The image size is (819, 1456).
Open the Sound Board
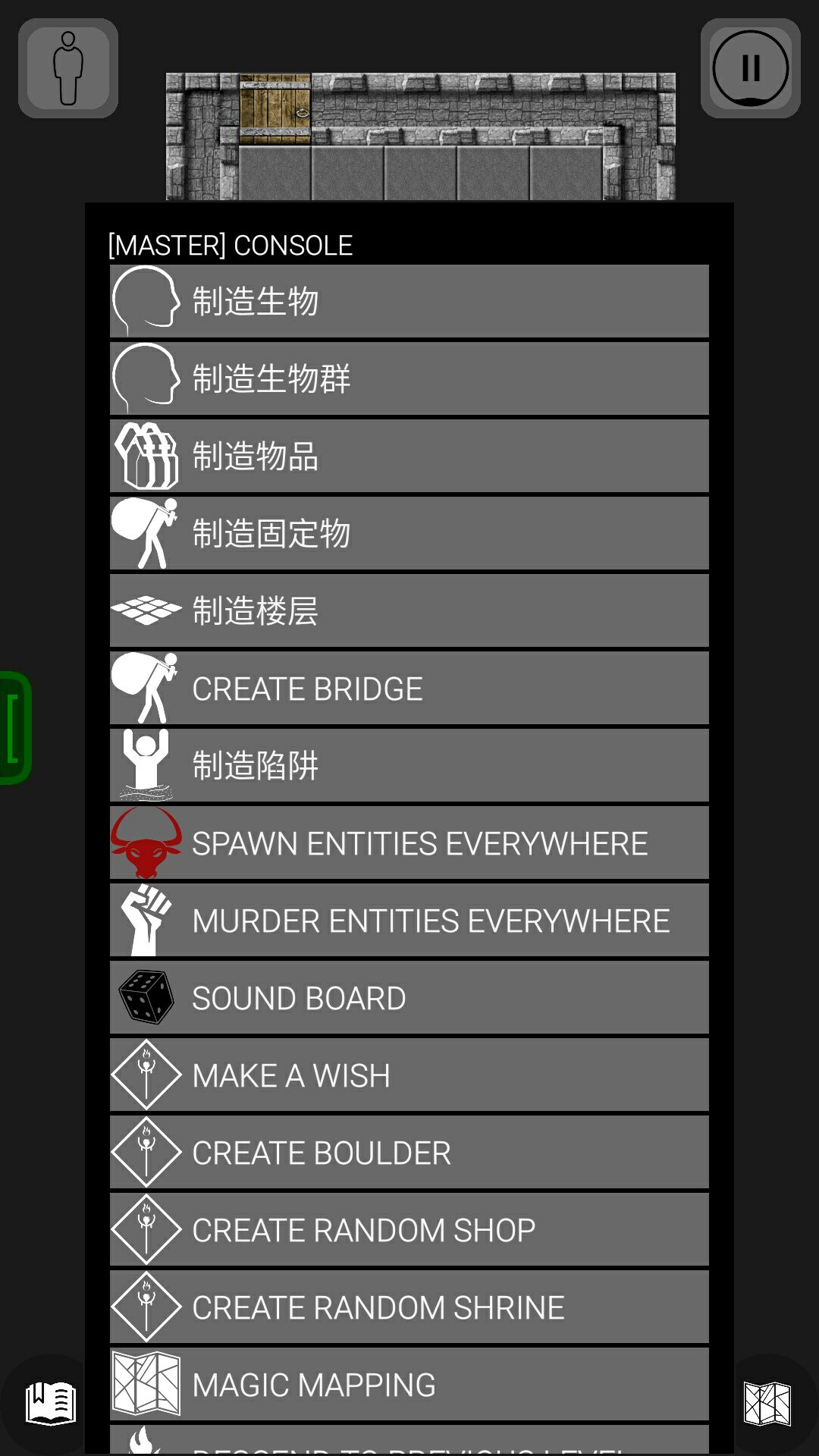pos(409,998)
